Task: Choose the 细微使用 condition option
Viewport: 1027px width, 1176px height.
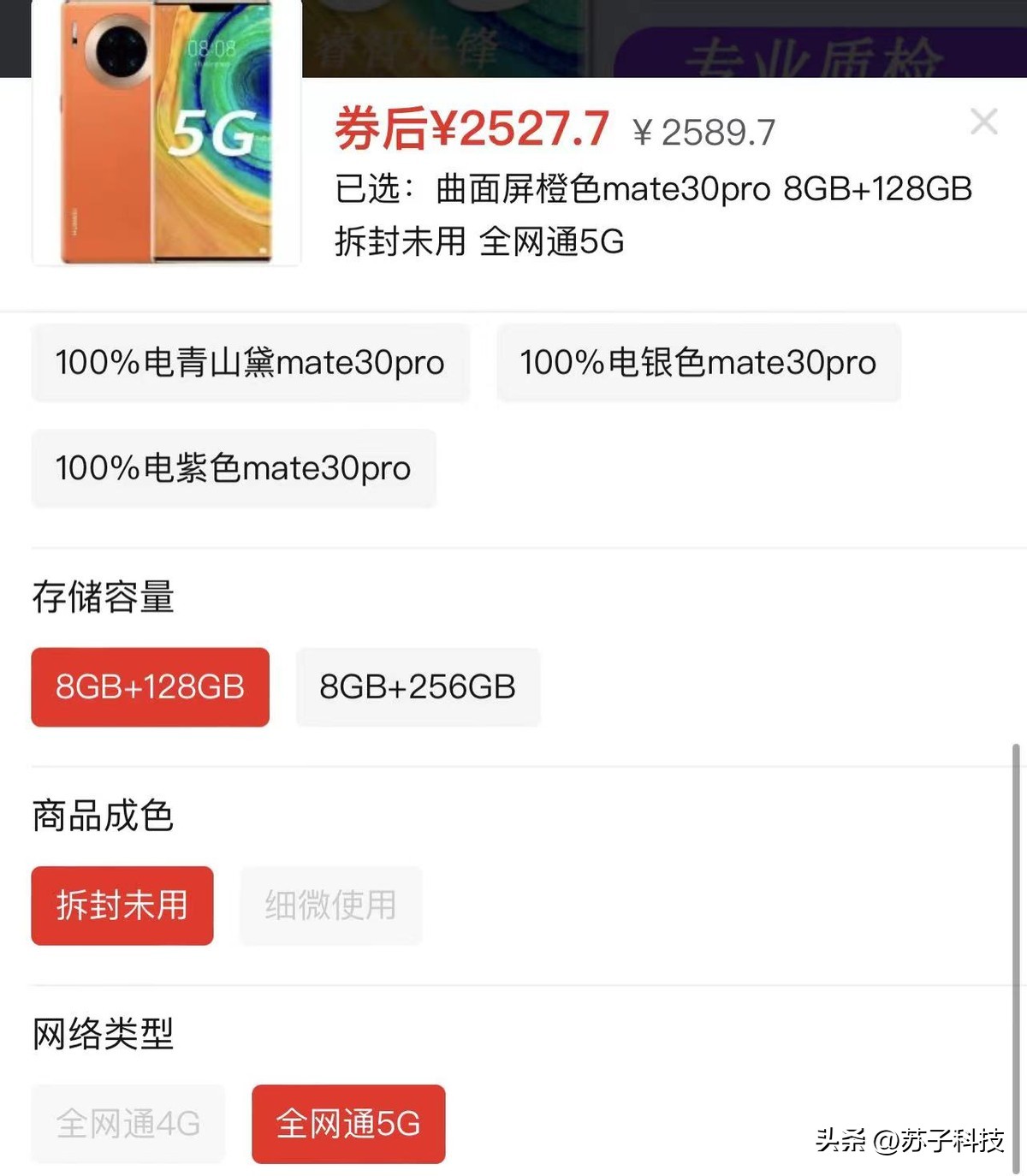Action: pyautogui.click(x=330, y=906)
